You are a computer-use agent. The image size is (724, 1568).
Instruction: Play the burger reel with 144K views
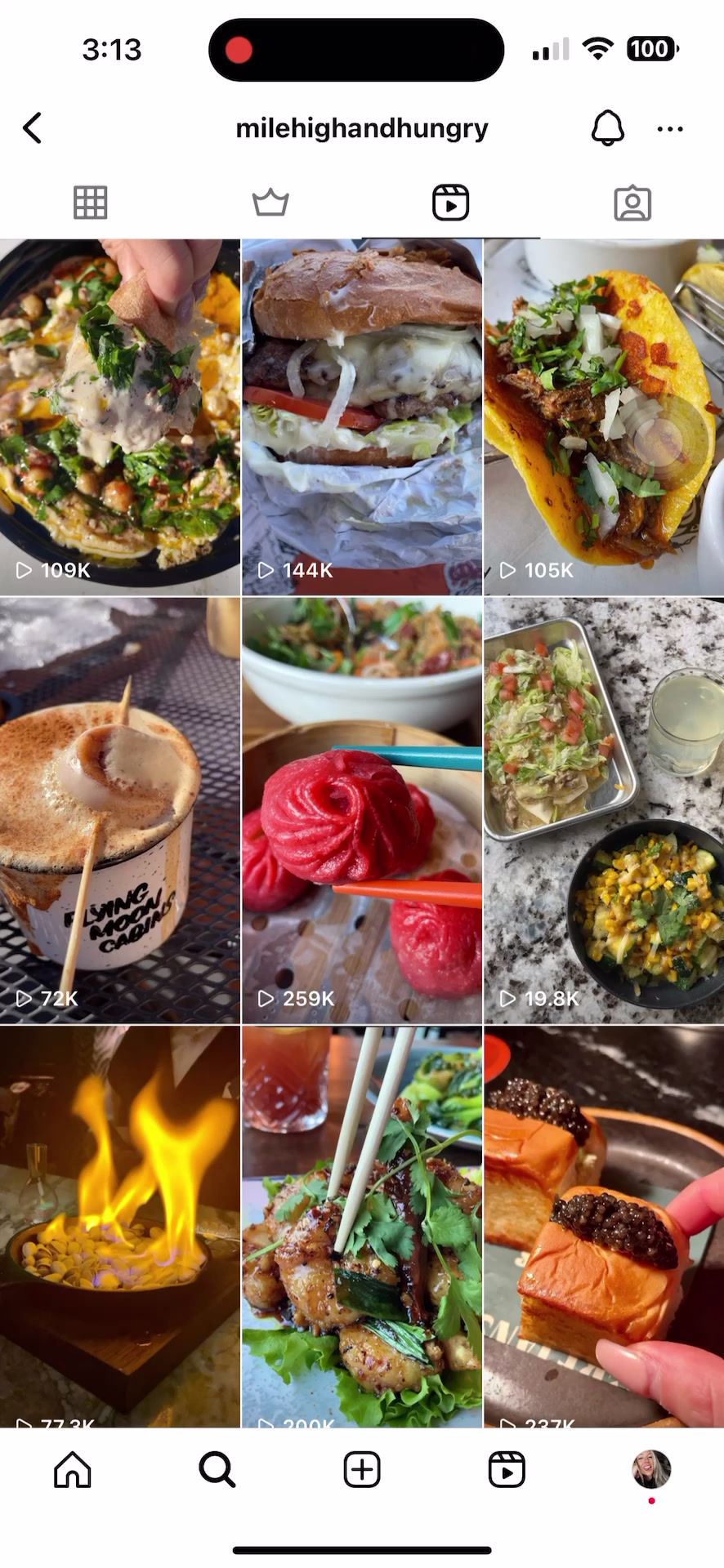pyautogui.click(x=362, y=416)
